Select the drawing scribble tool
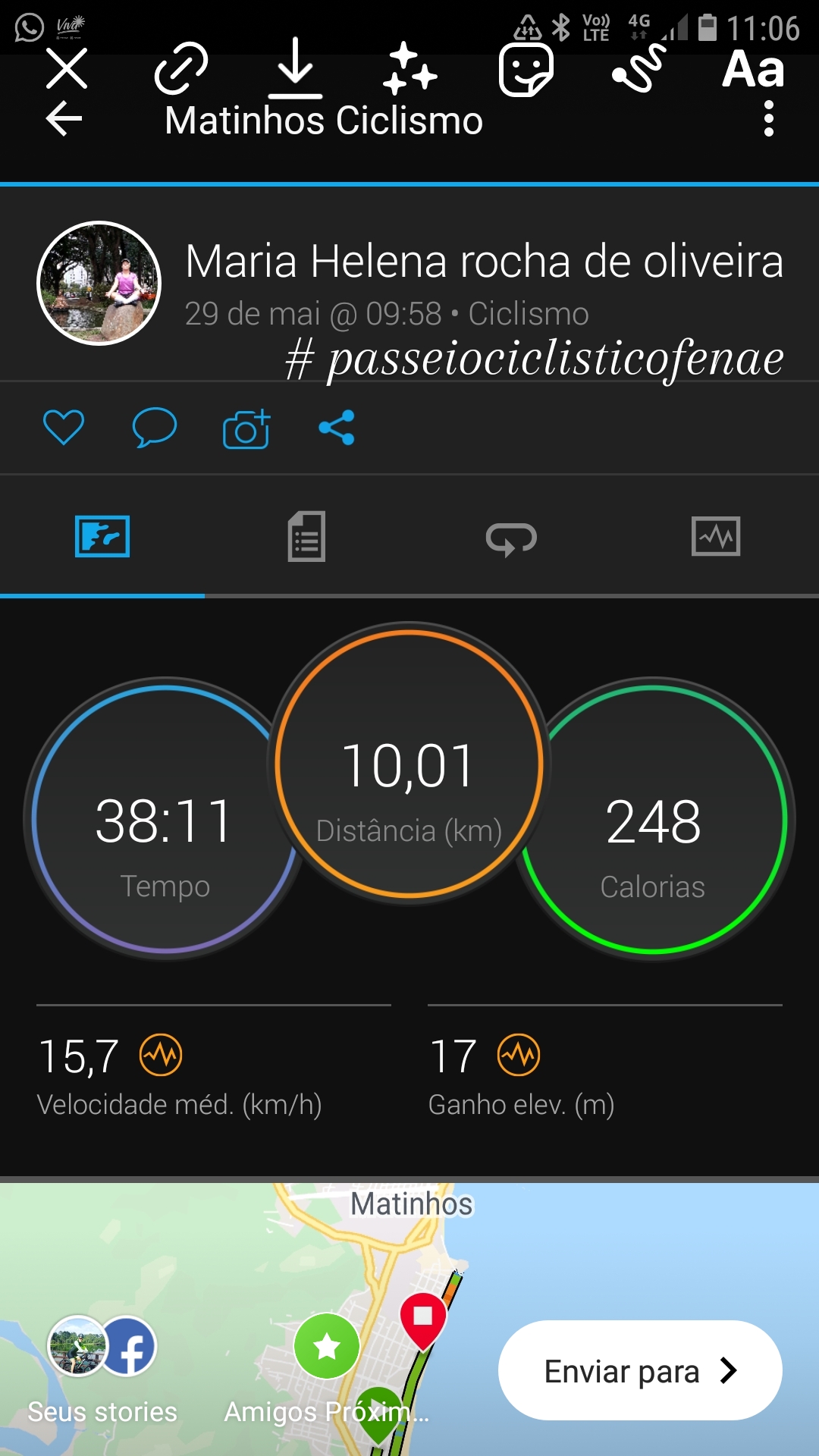 point(639,68)
